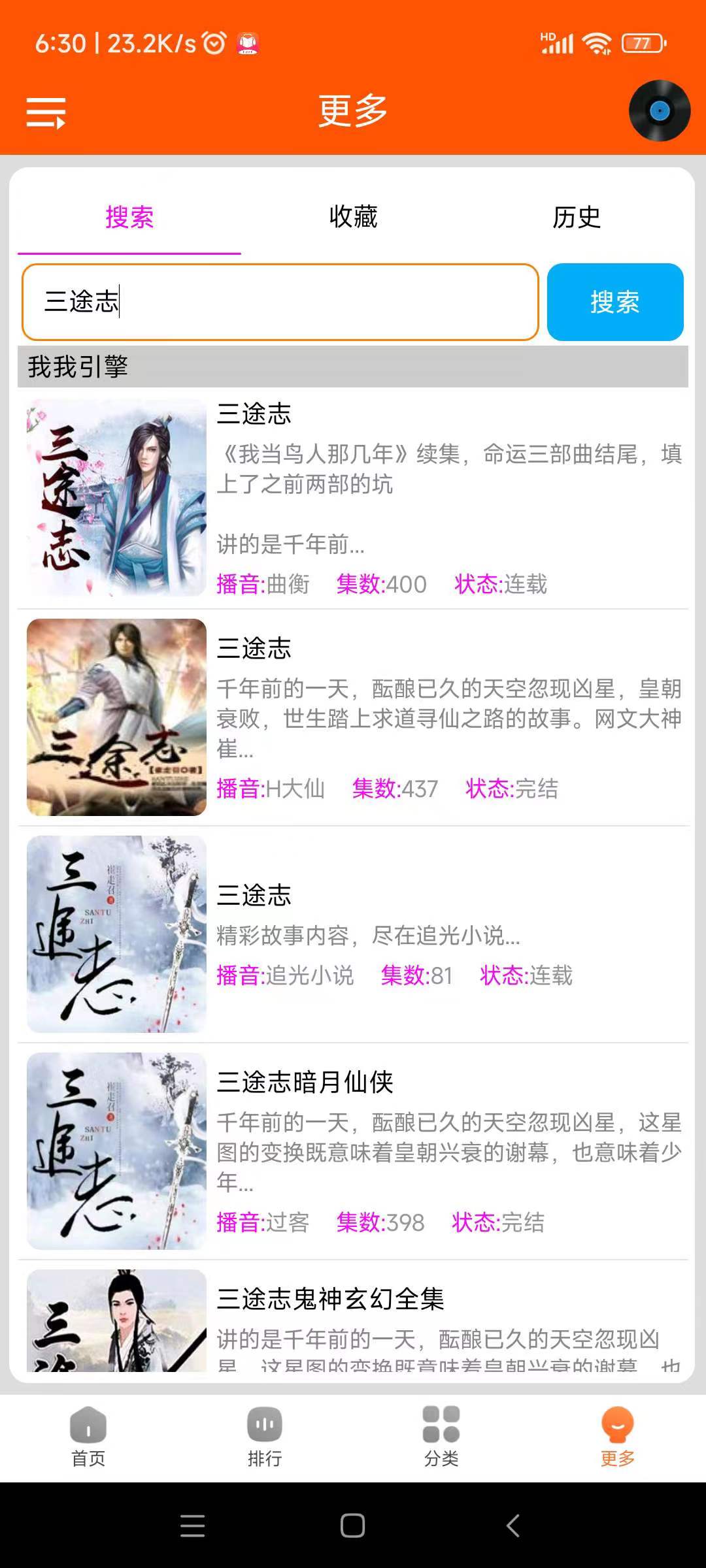Viewport: 706px width, 1568px height.
Task: Switch to the 历史 history tab
Action: pos(576,218)
